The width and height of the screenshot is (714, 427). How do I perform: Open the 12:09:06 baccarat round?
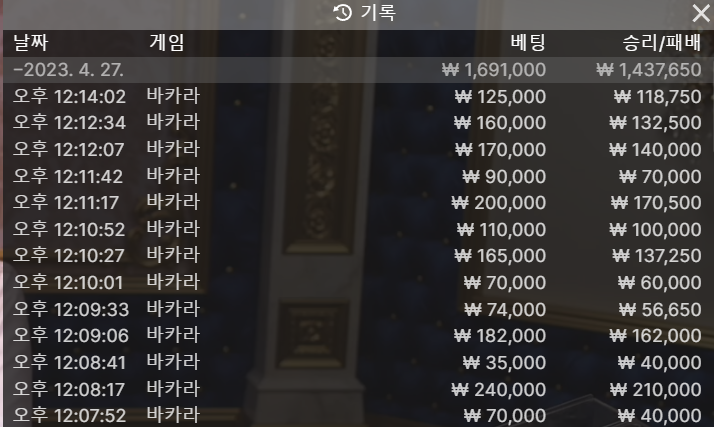357,335
